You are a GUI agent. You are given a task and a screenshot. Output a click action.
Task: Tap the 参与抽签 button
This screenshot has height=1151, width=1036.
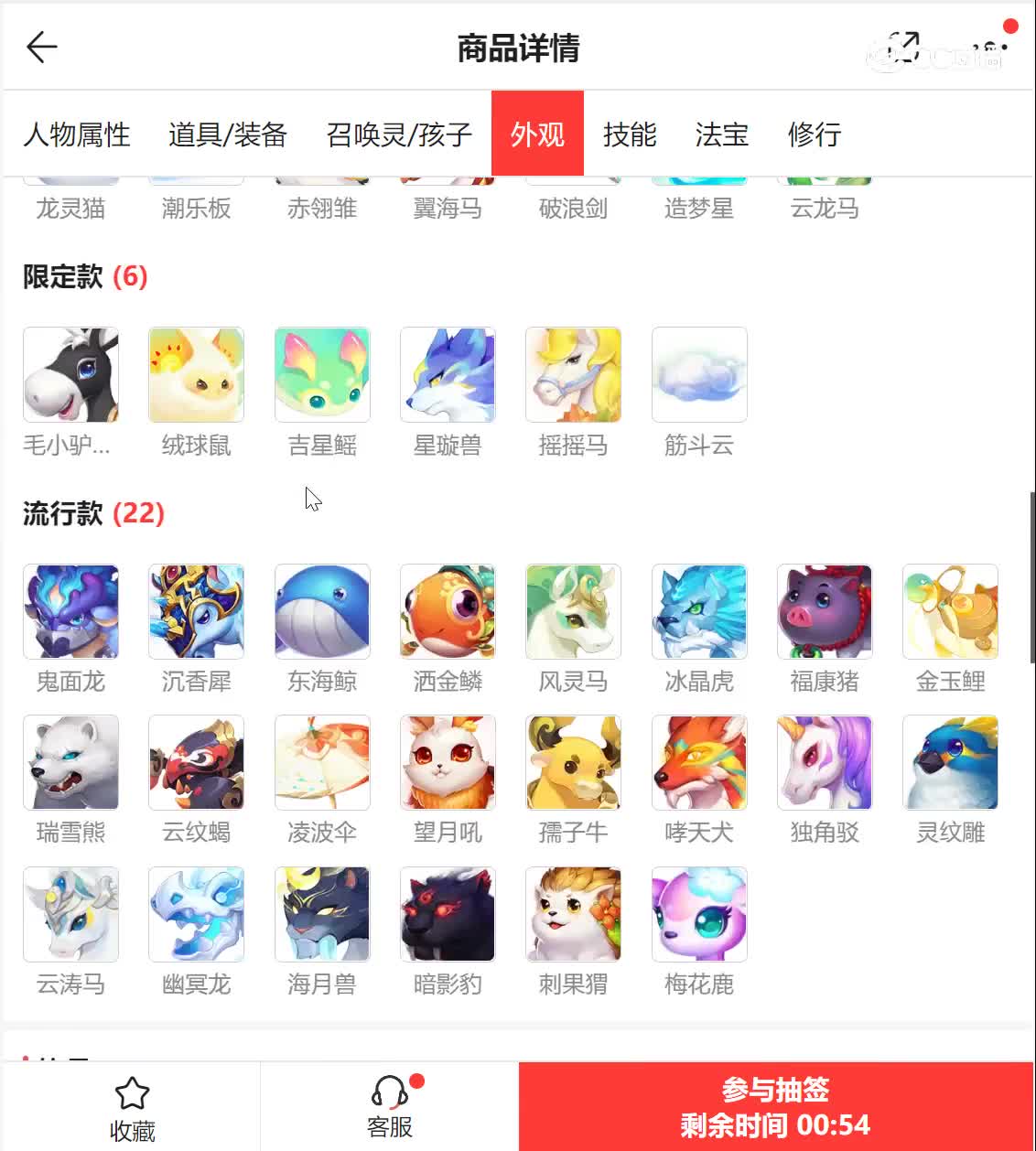pyautogui.click(x=775, y=1106)
